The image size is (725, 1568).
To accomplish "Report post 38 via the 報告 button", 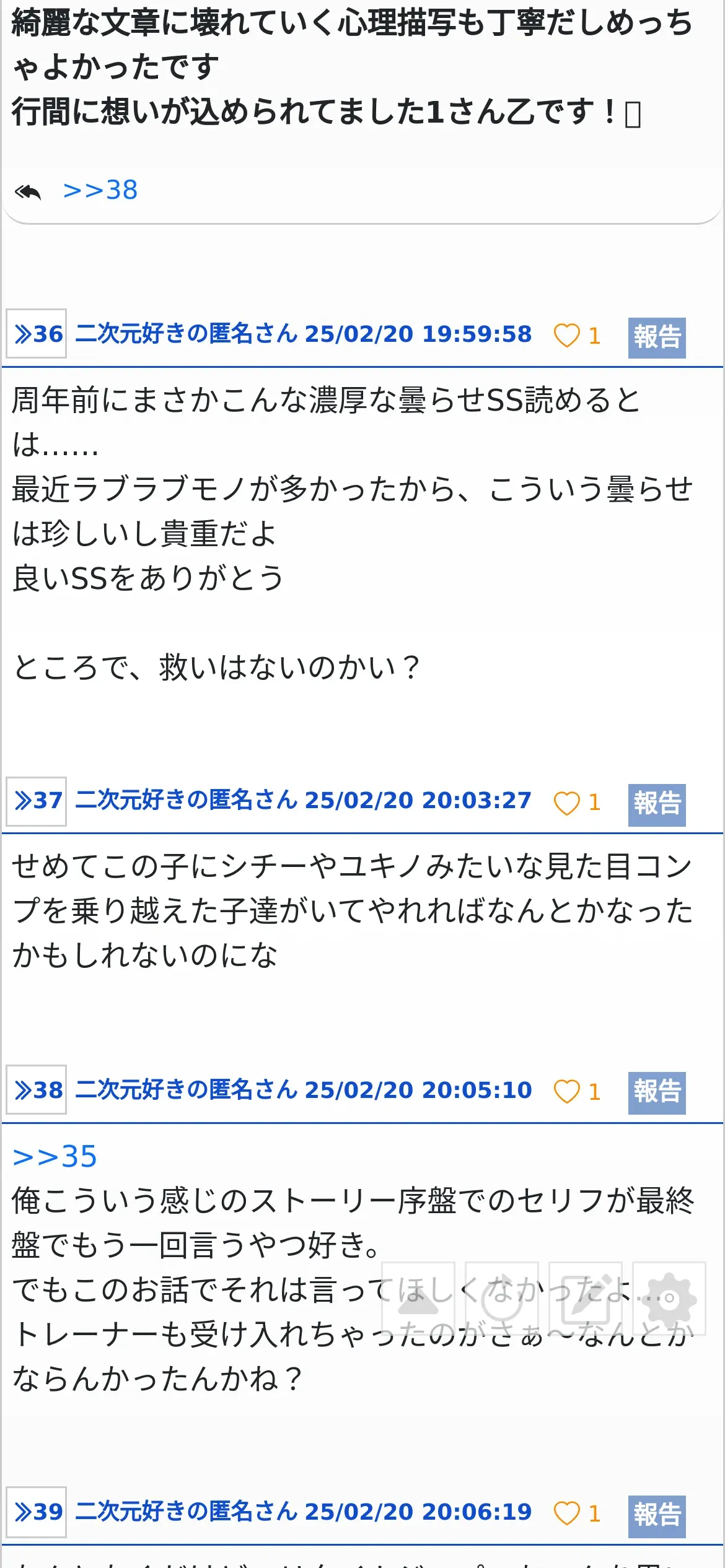I will (657, 1093).
